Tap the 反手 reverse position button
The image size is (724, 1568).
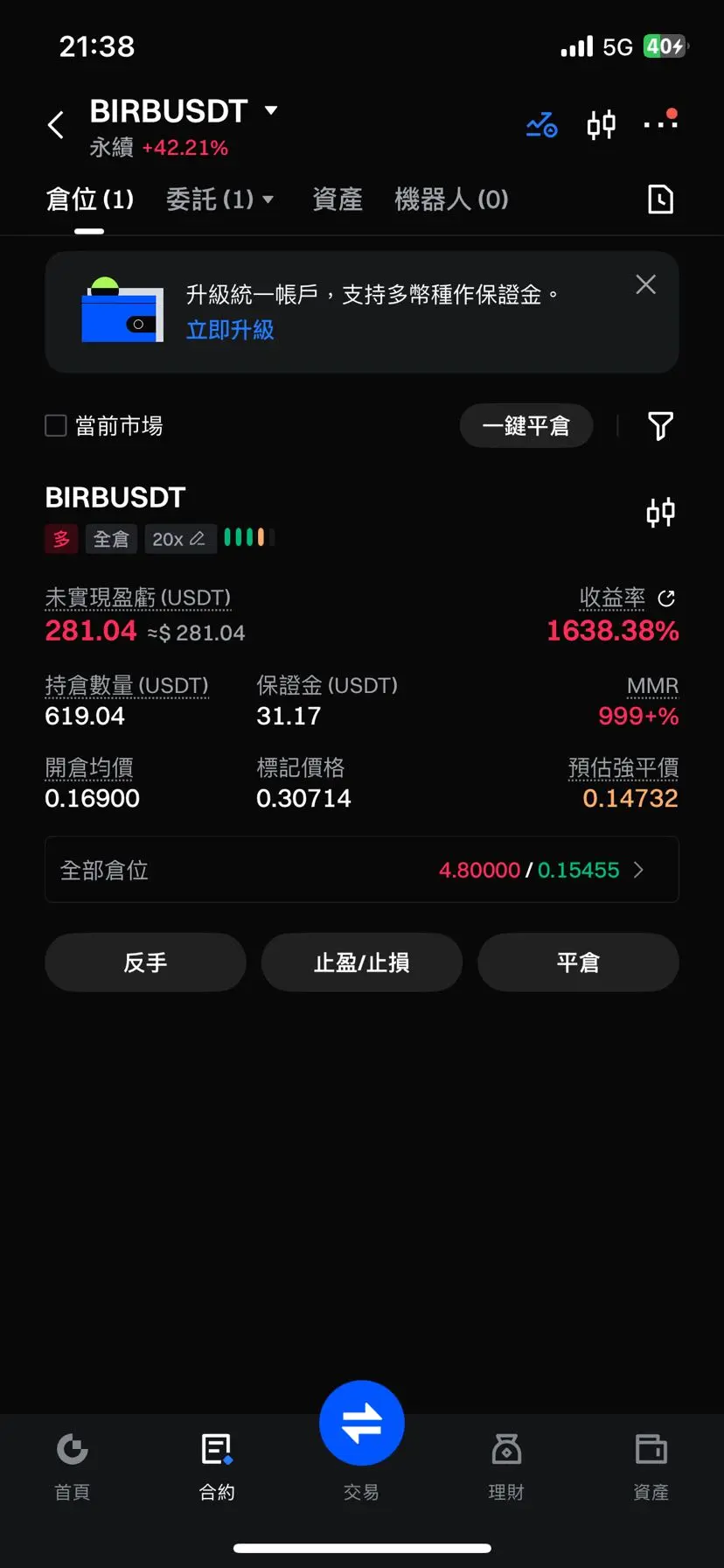click(145, 962)
